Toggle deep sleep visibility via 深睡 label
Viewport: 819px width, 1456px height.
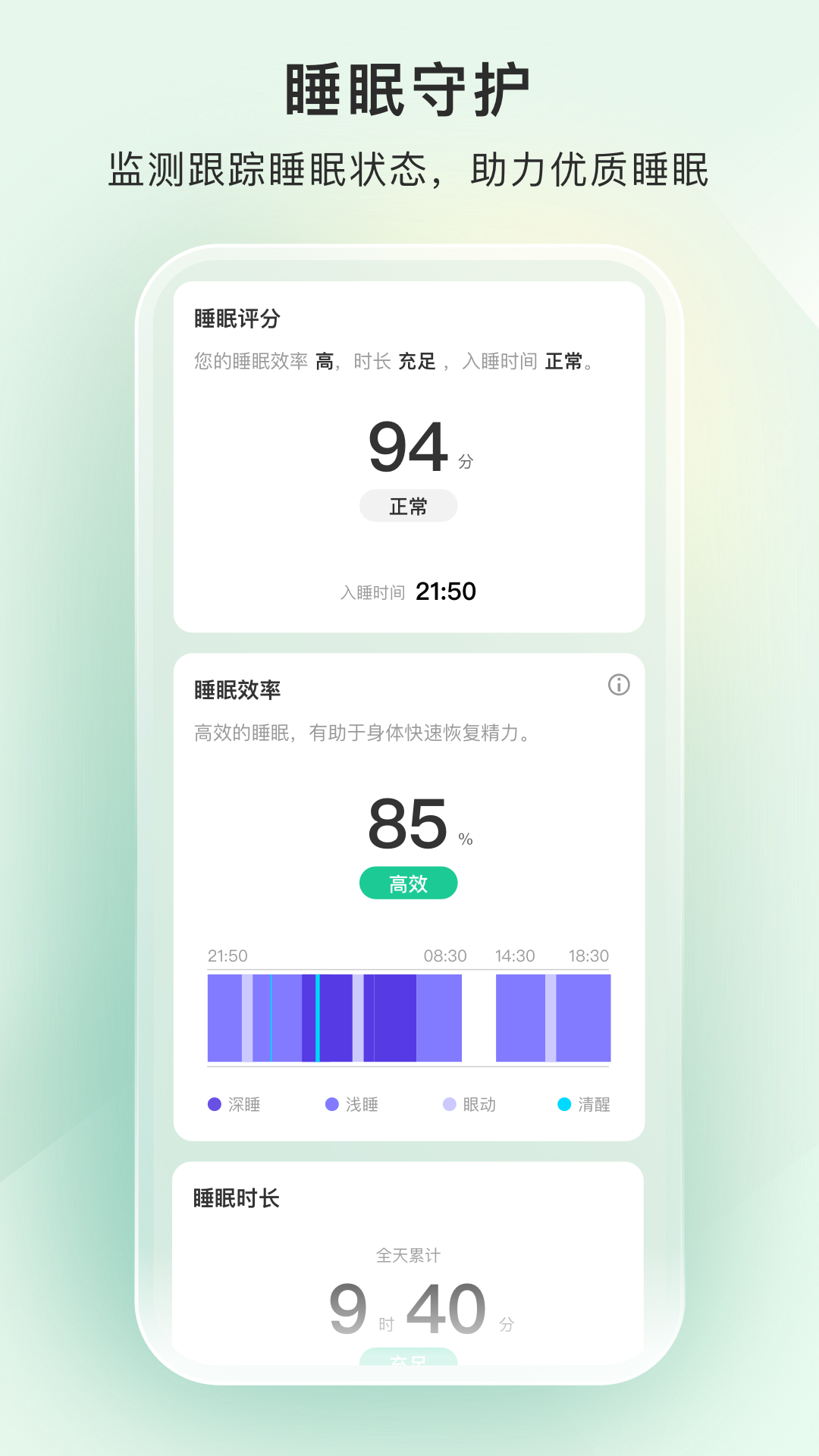click(x=244, y=1105)
